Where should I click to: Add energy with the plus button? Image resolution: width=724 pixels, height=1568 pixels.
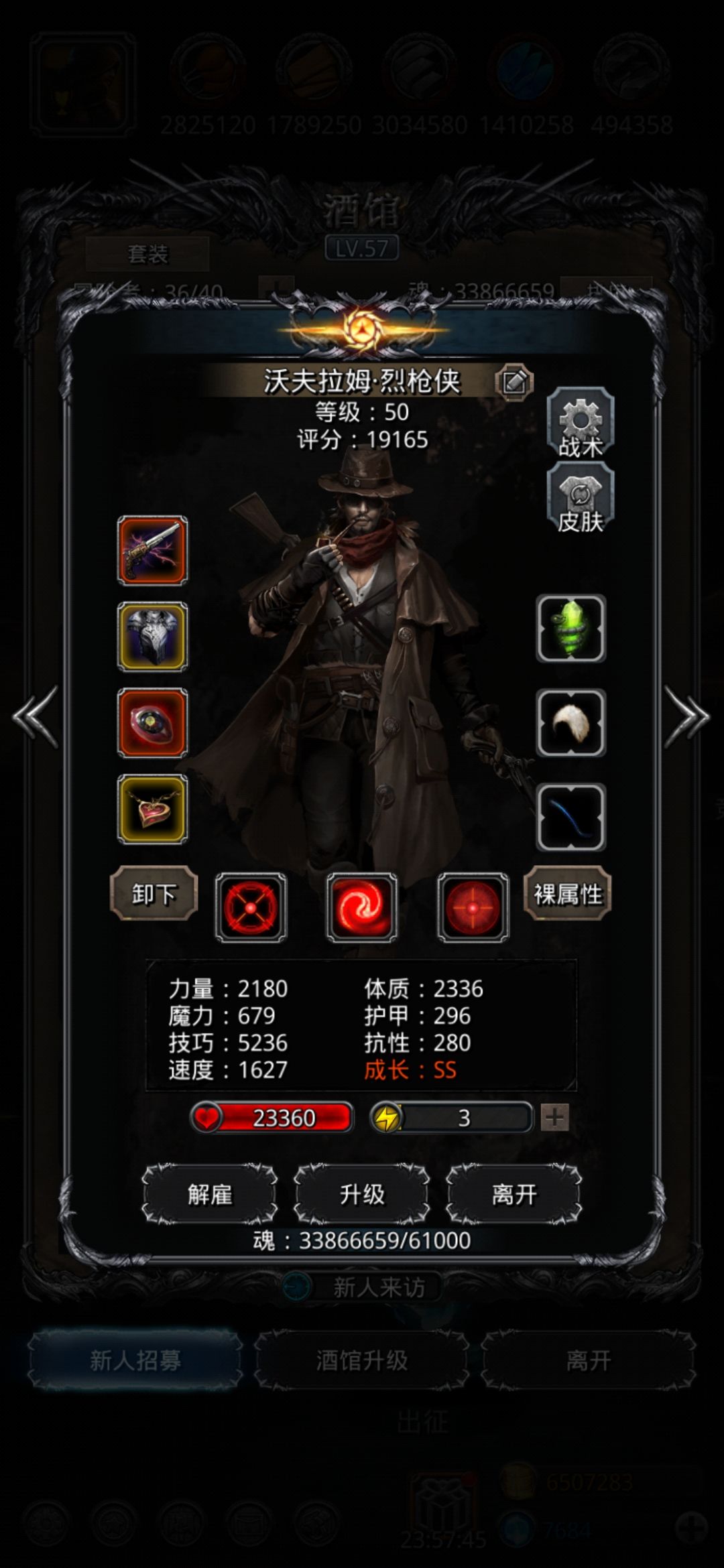[555, 1118]
